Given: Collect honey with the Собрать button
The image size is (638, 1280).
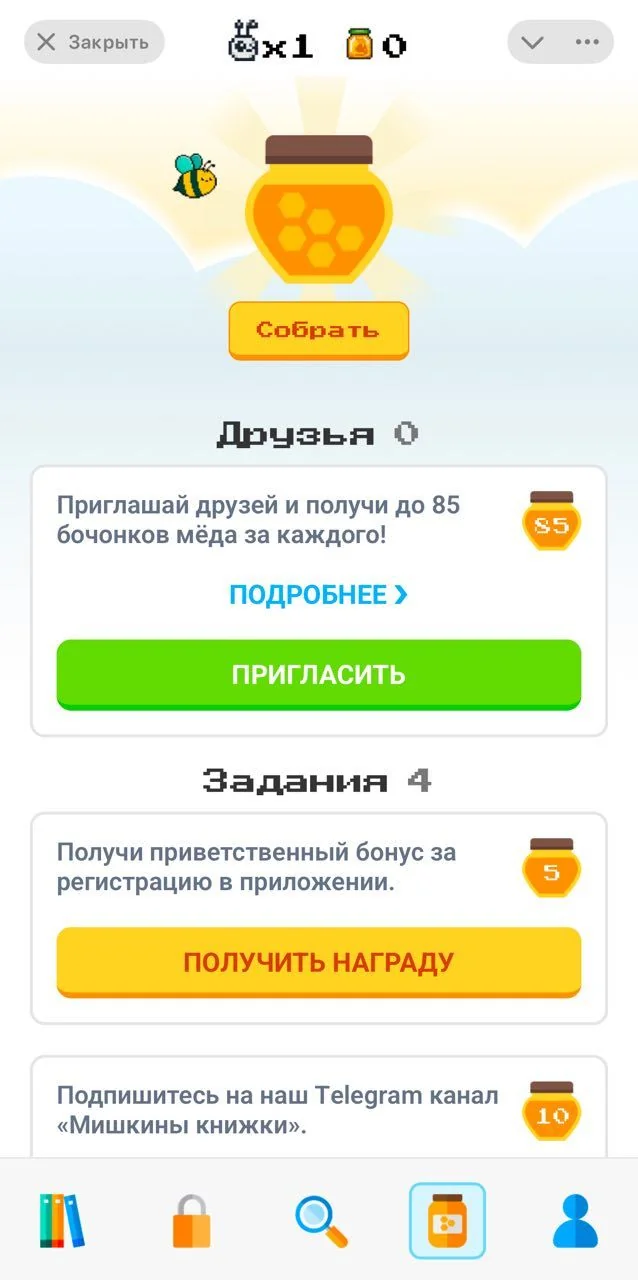Looking at the screenshot, I should [x=319, y=330].
